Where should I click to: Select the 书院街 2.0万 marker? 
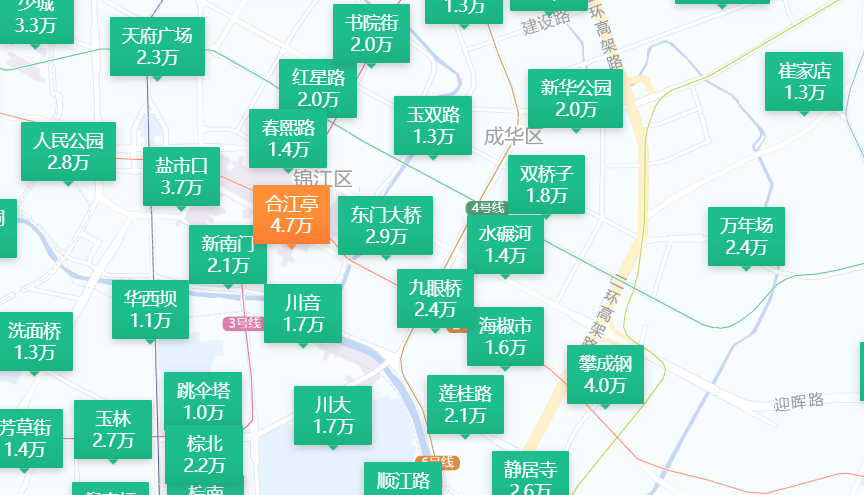pyautogui.click(x=371, y=33)
